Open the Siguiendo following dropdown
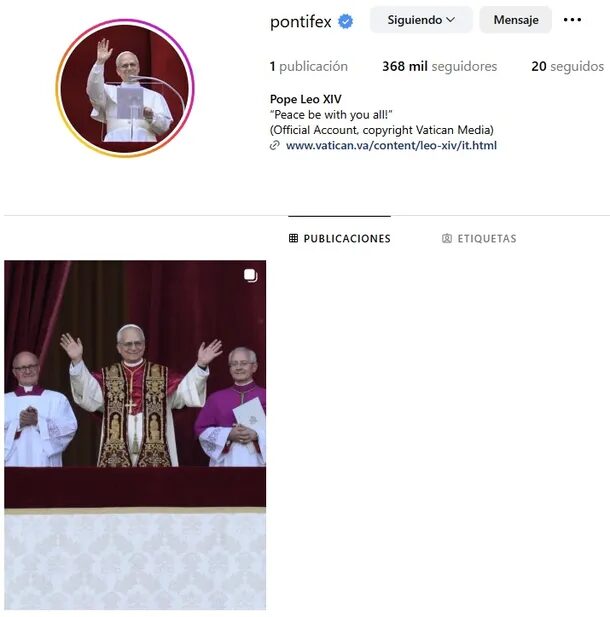Viewport: 610px width, 617px height. tap(420, 20)
